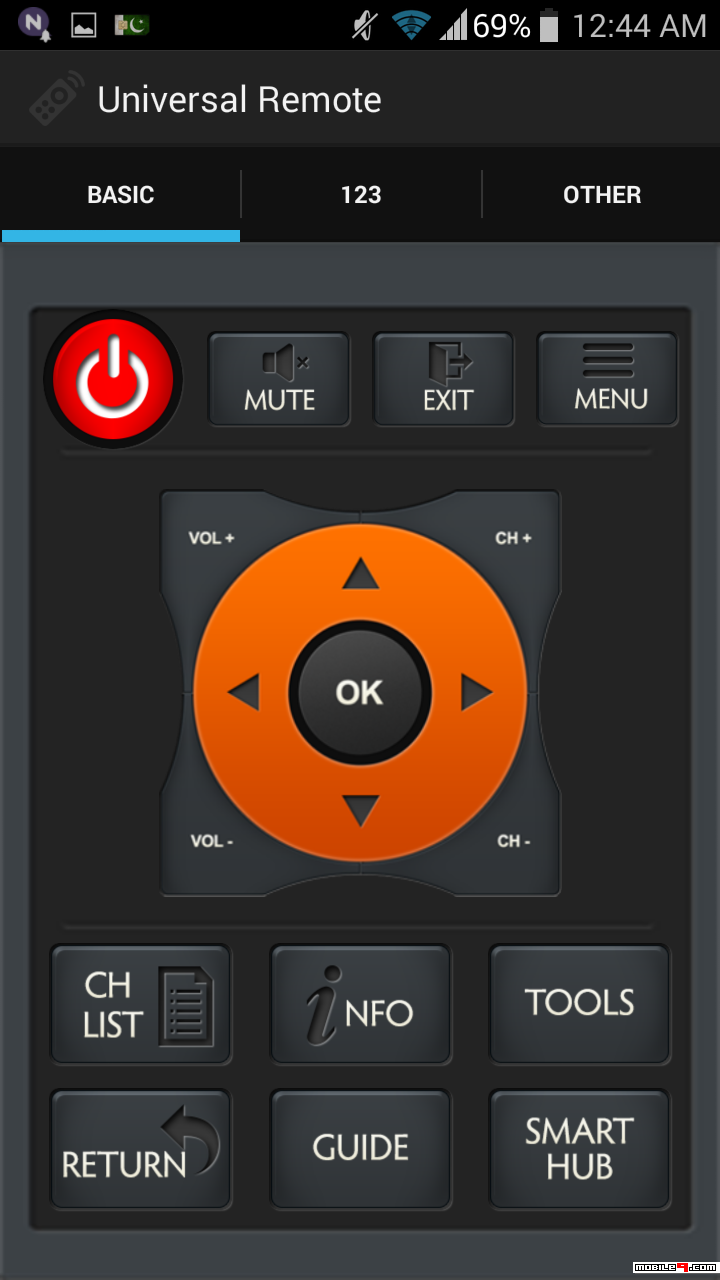This screenshot has height=1280, width=720.
Task: Select the BASIC tab
Action: 121,195
